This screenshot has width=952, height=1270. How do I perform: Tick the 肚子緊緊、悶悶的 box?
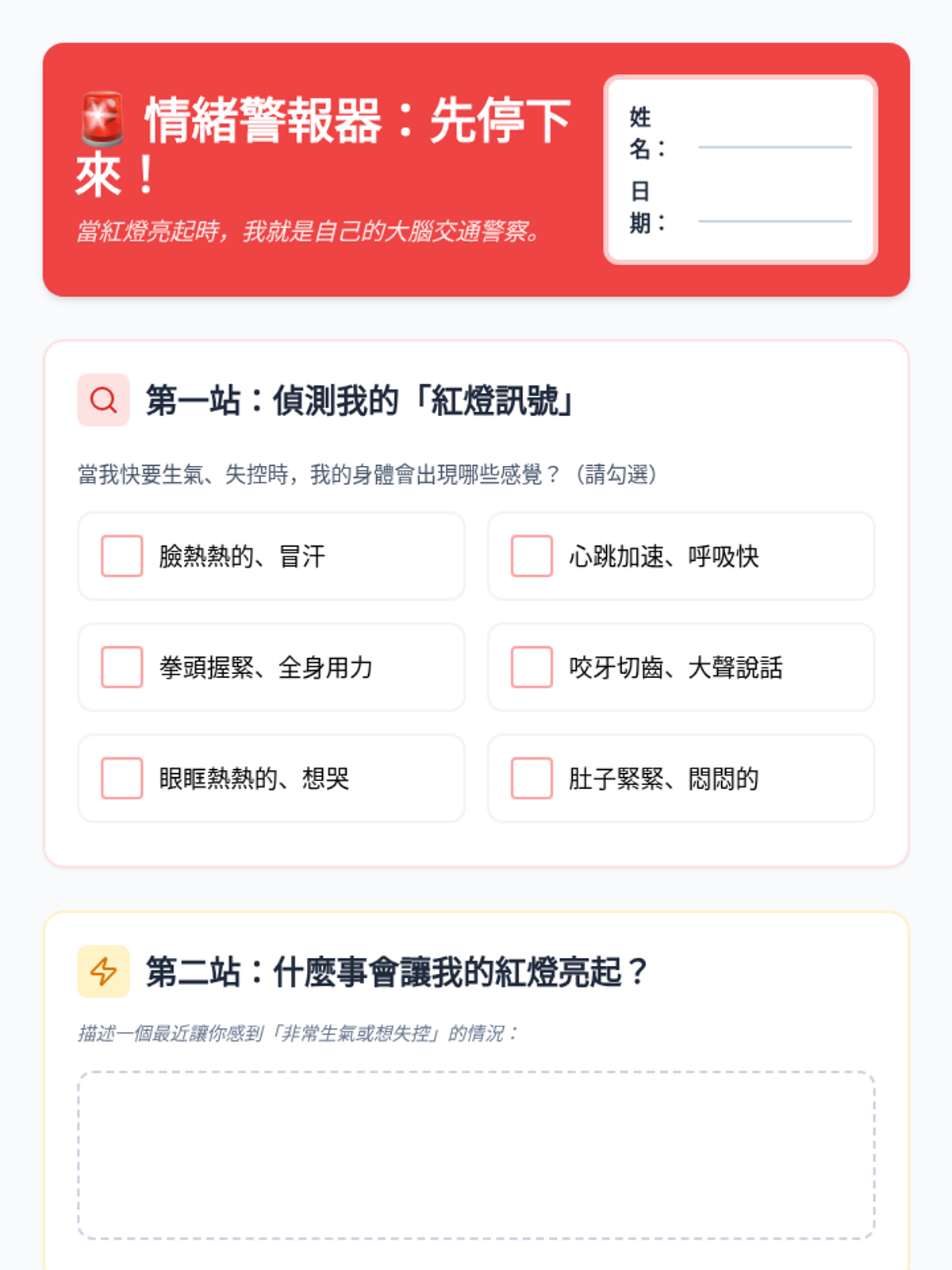click(532, 778)
